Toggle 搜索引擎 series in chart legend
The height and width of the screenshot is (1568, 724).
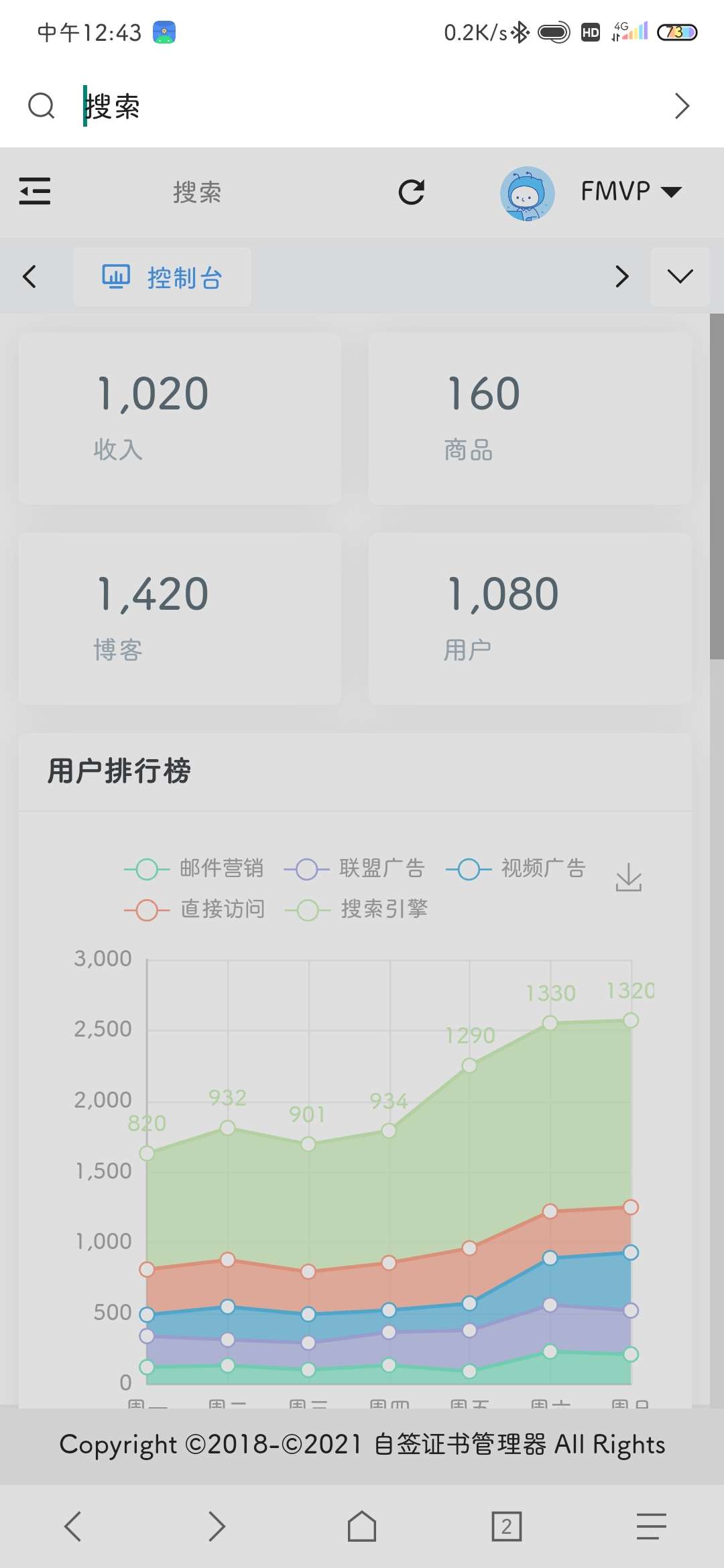pos(357,910)
